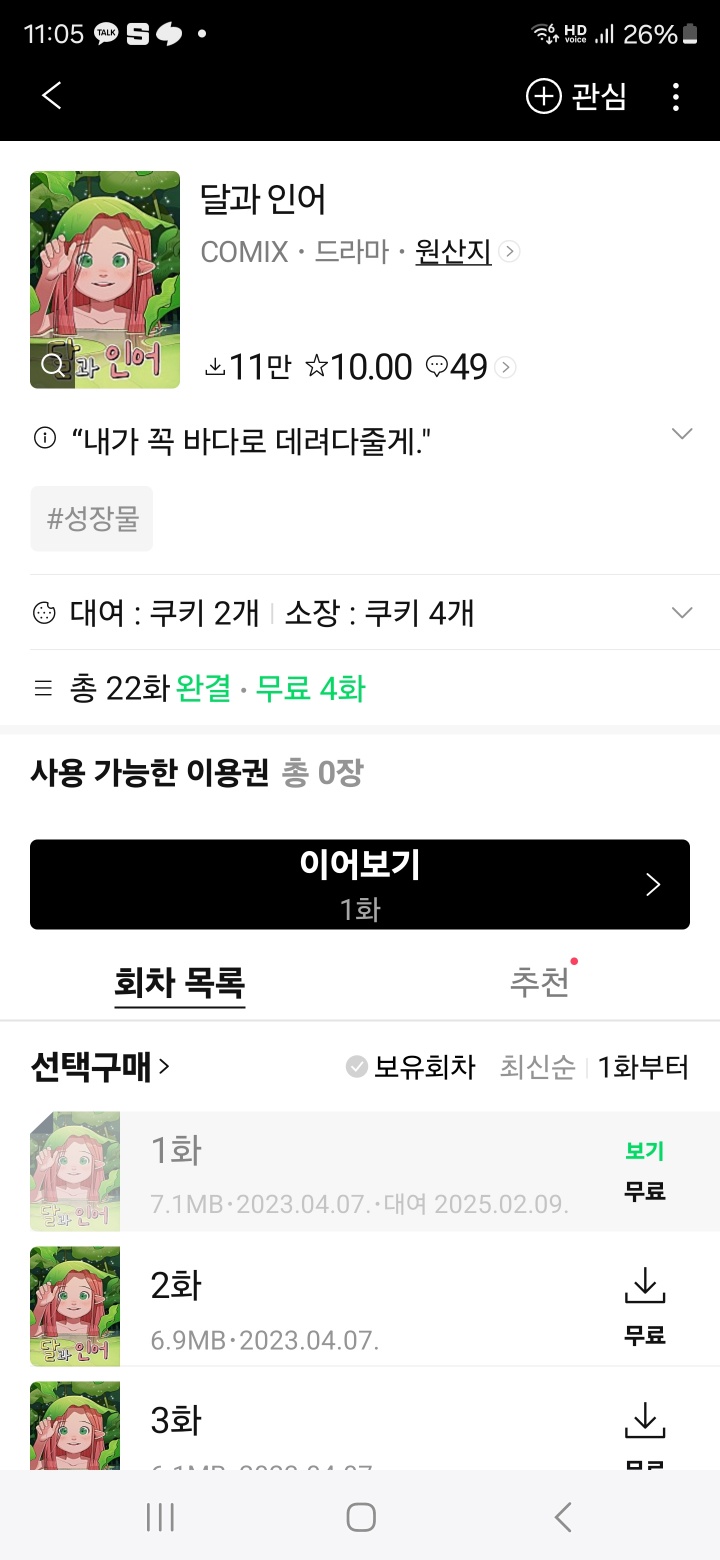Open episode 1화
The width and height of the screenshot is (720, 1560).
(x=360, y=1171)
